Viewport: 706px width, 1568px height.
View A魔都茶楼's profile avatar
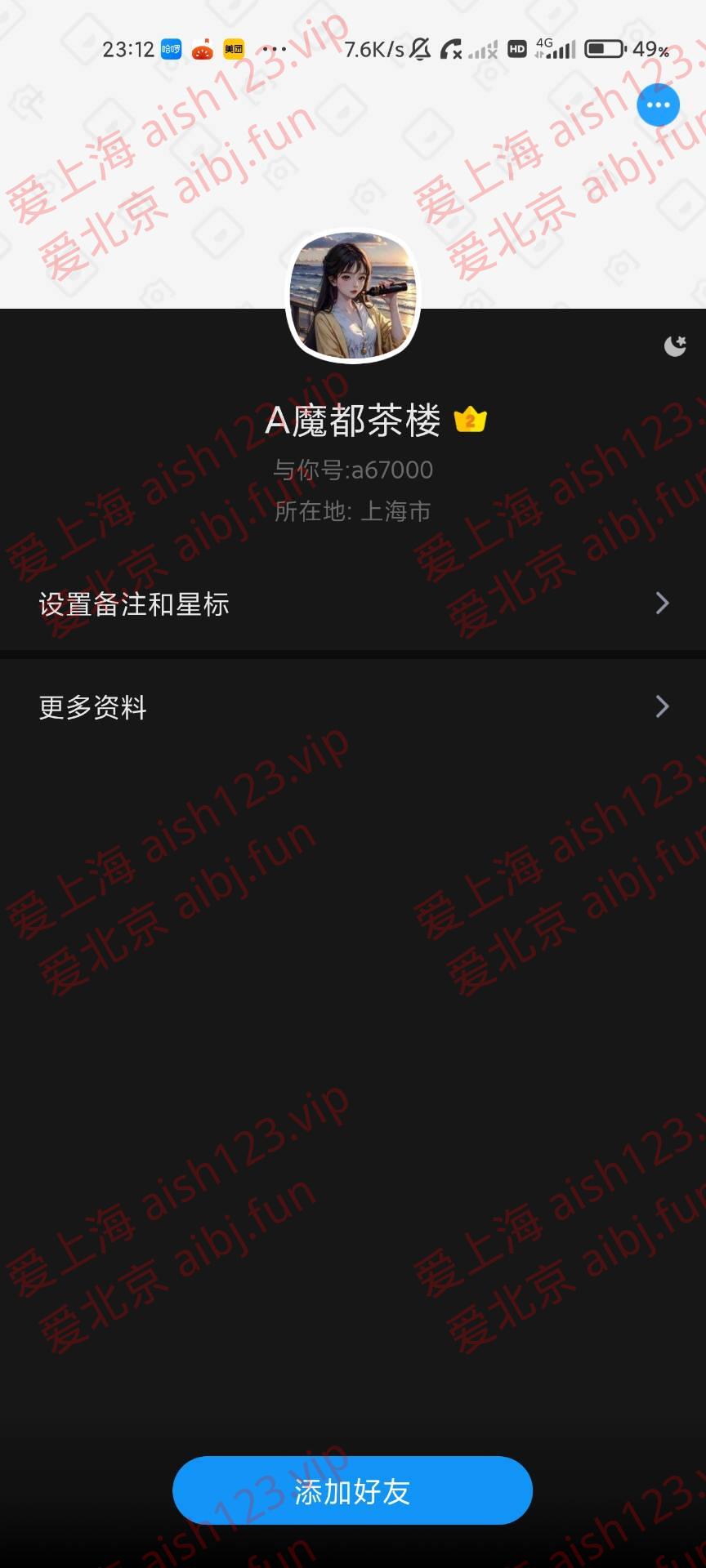point(353,296)
